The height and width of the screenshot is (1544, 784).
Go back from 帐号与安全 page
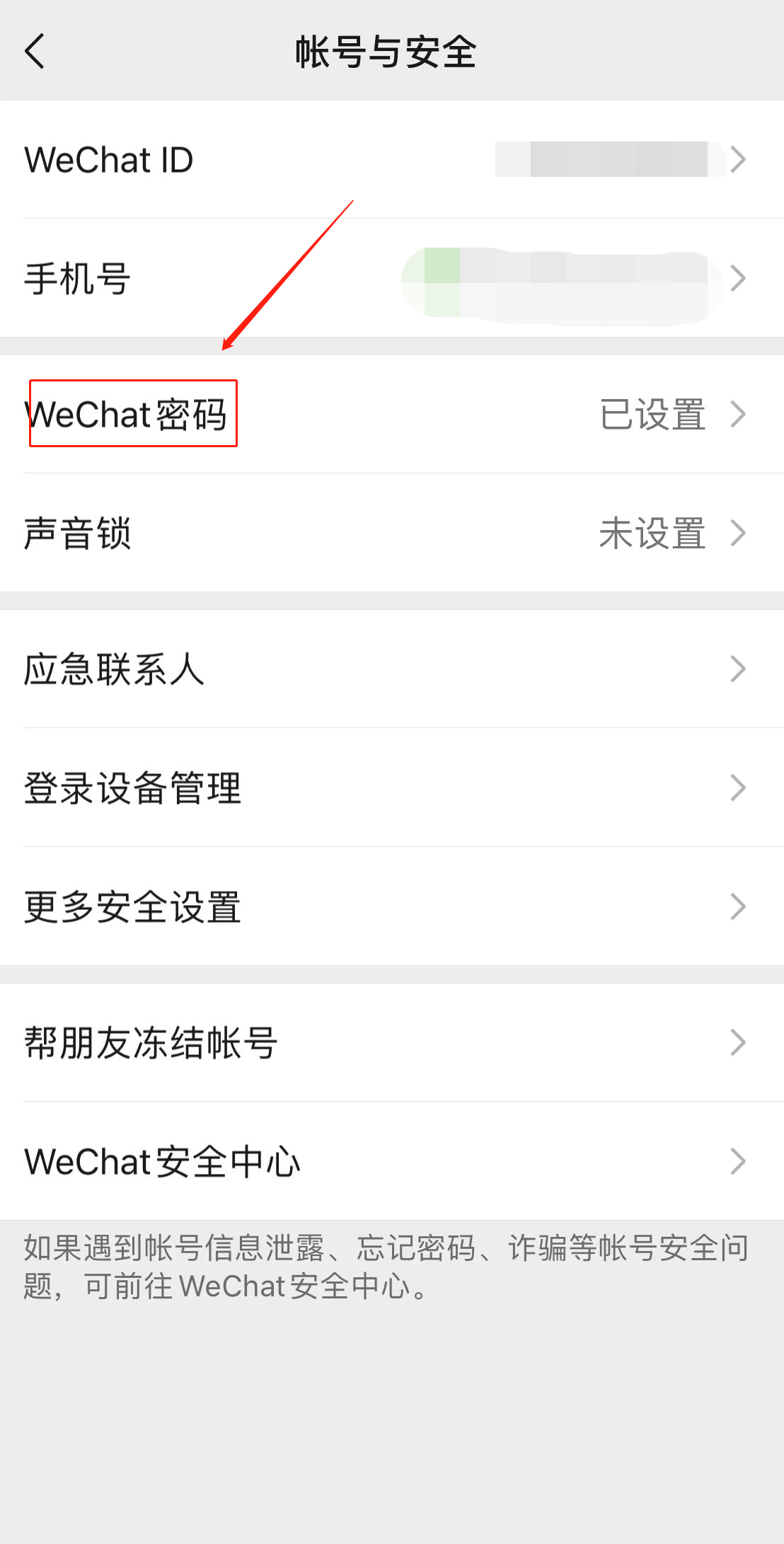(x=35, y=51)
